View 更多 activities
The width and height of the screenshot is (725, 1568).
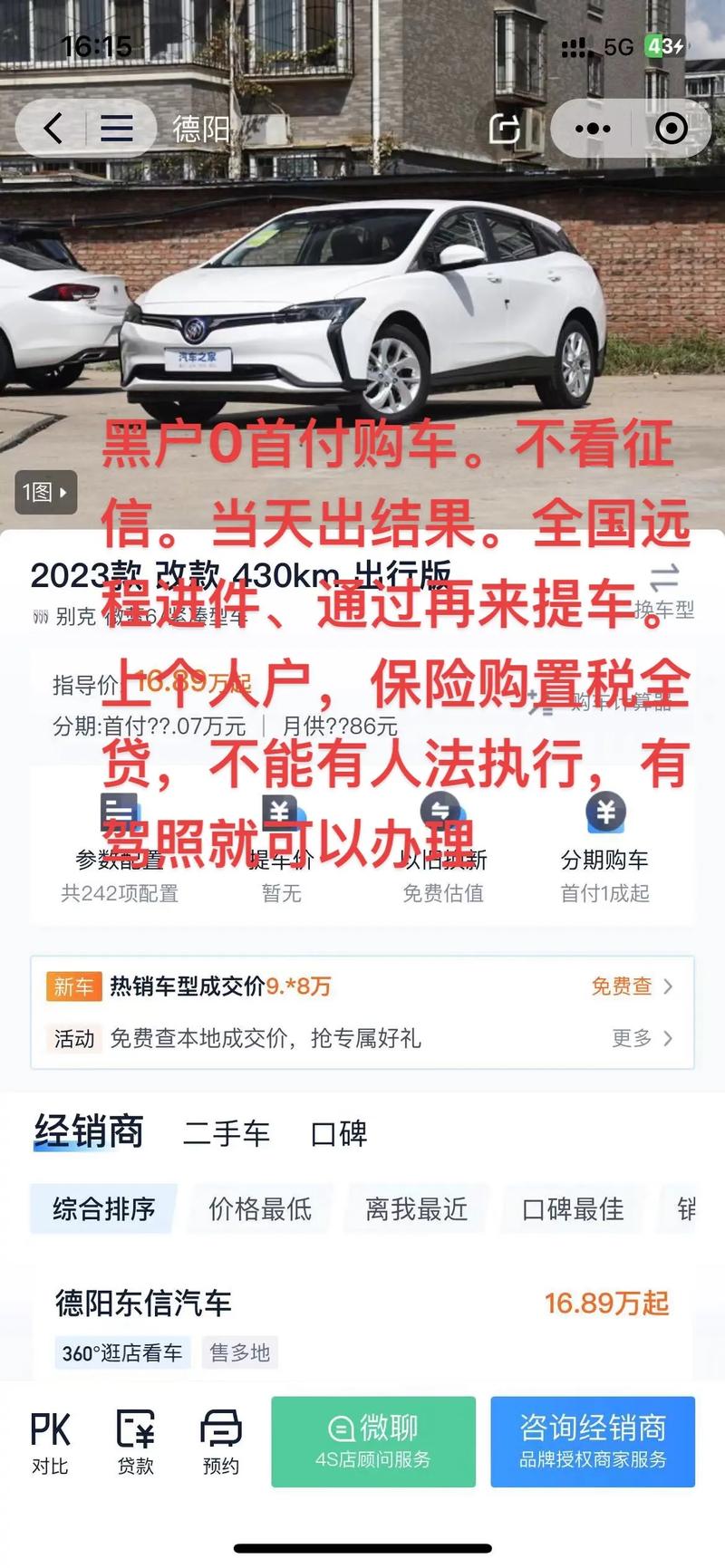642,1038
